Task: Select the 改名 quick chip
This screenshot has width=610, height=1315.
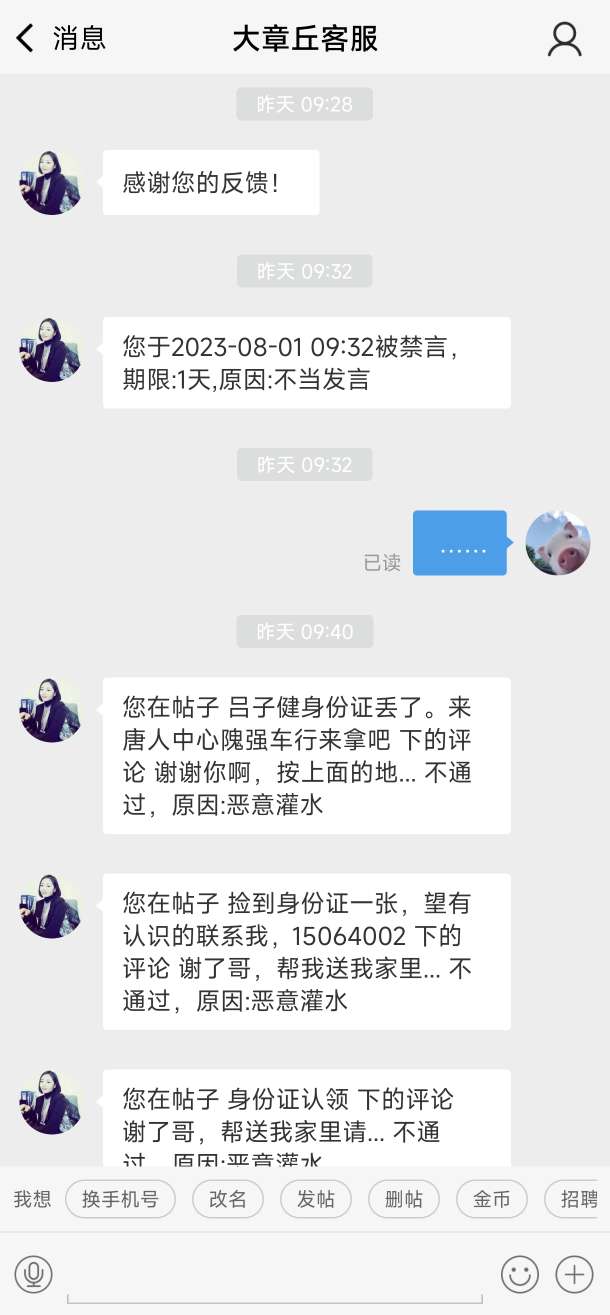Action: point(228,1199)
